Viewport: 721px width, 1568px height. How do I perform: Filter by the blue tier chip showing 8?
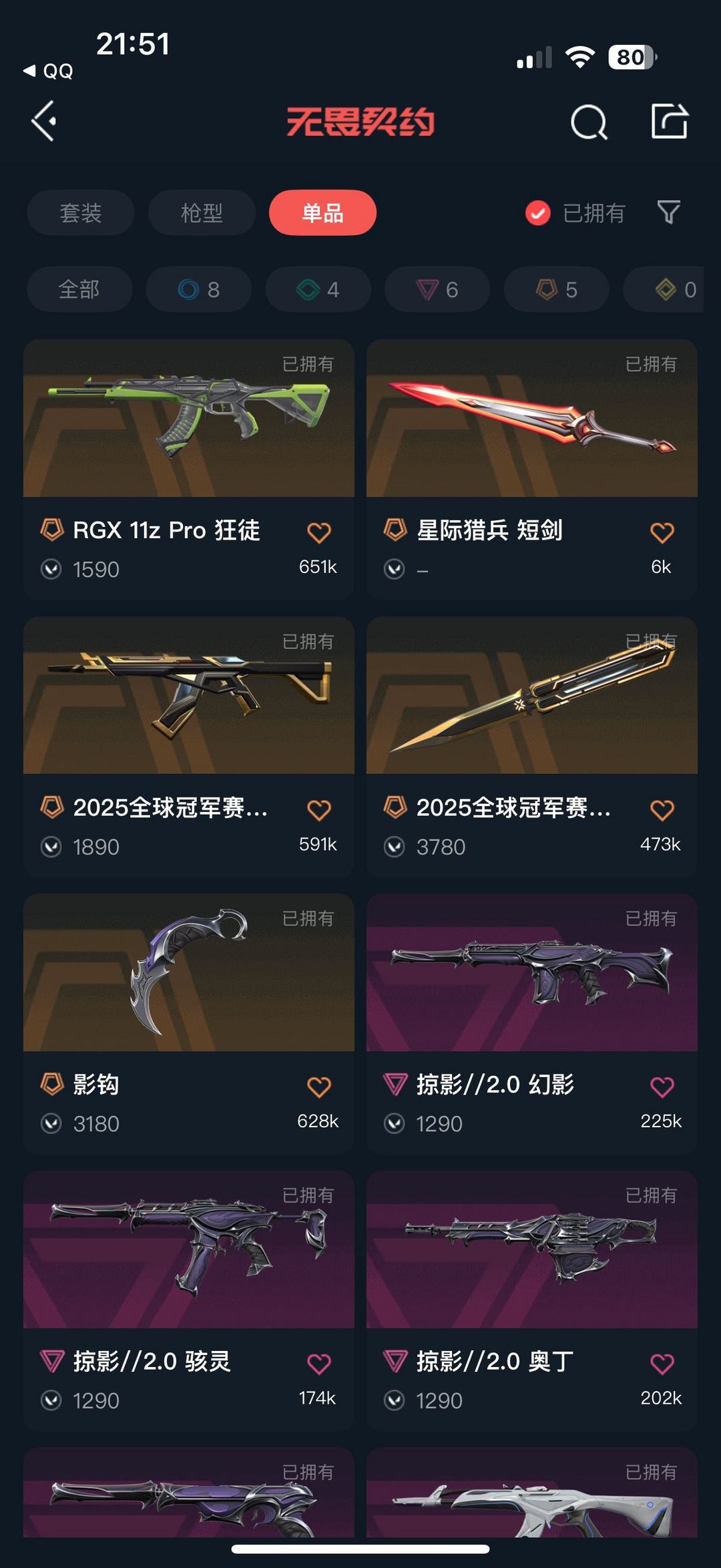199,289
